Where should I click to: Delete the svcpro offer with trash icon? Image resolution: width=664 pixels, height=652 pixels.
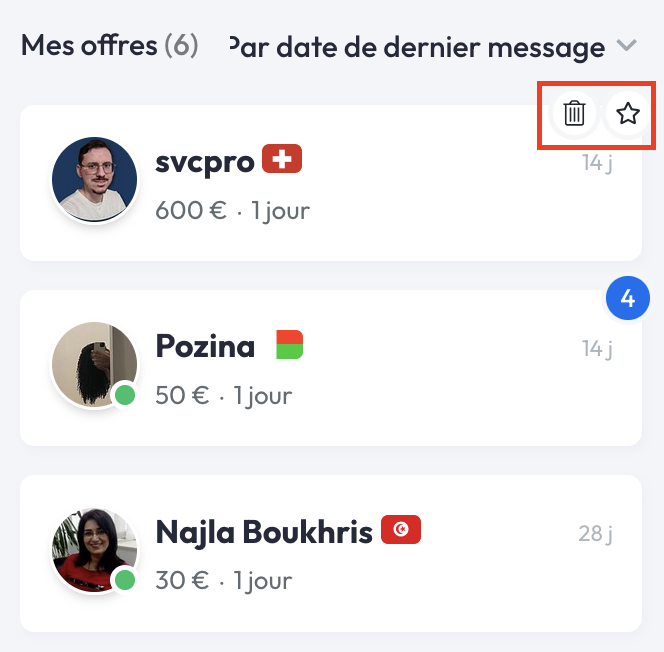tap(574, 114)
